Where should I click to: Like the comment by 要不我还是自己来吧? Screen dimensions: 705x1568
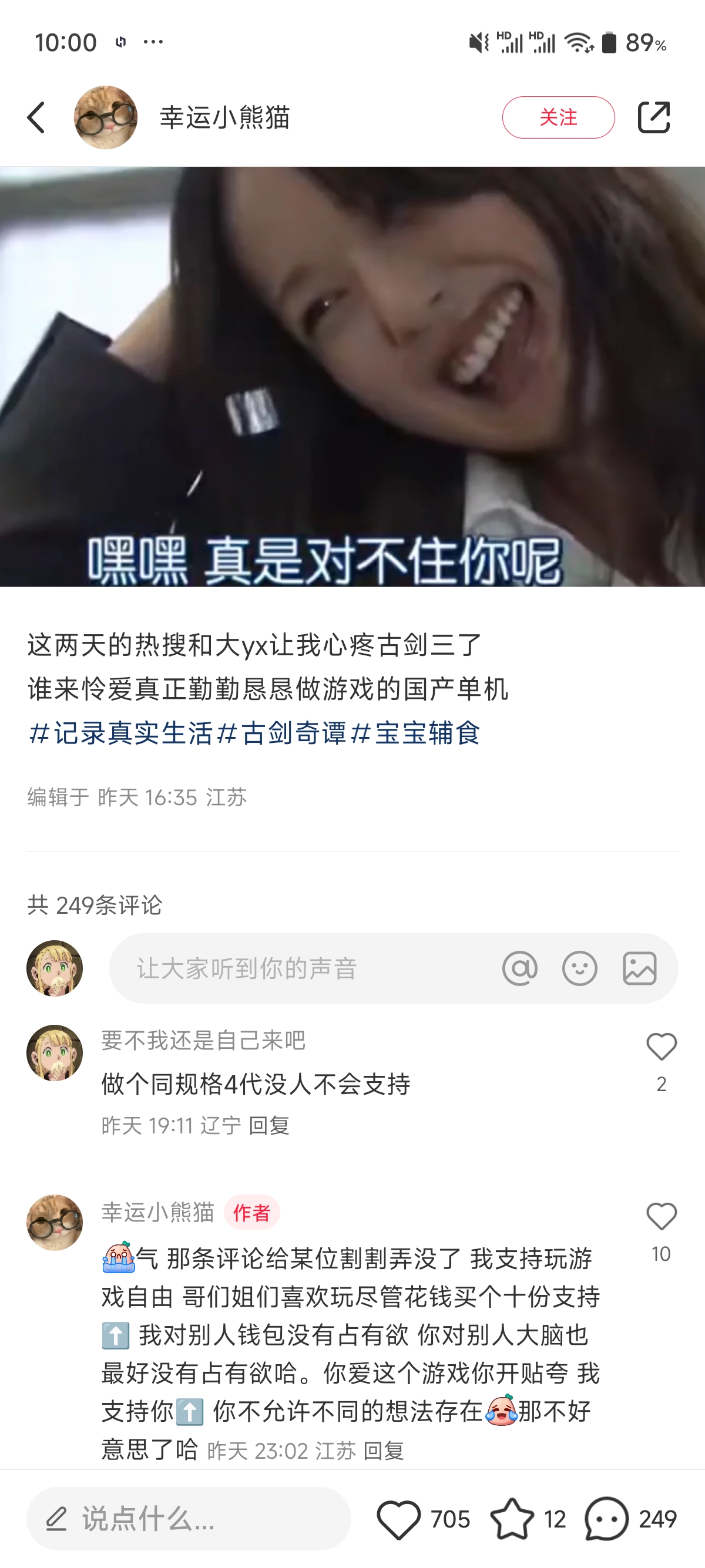661,1048
